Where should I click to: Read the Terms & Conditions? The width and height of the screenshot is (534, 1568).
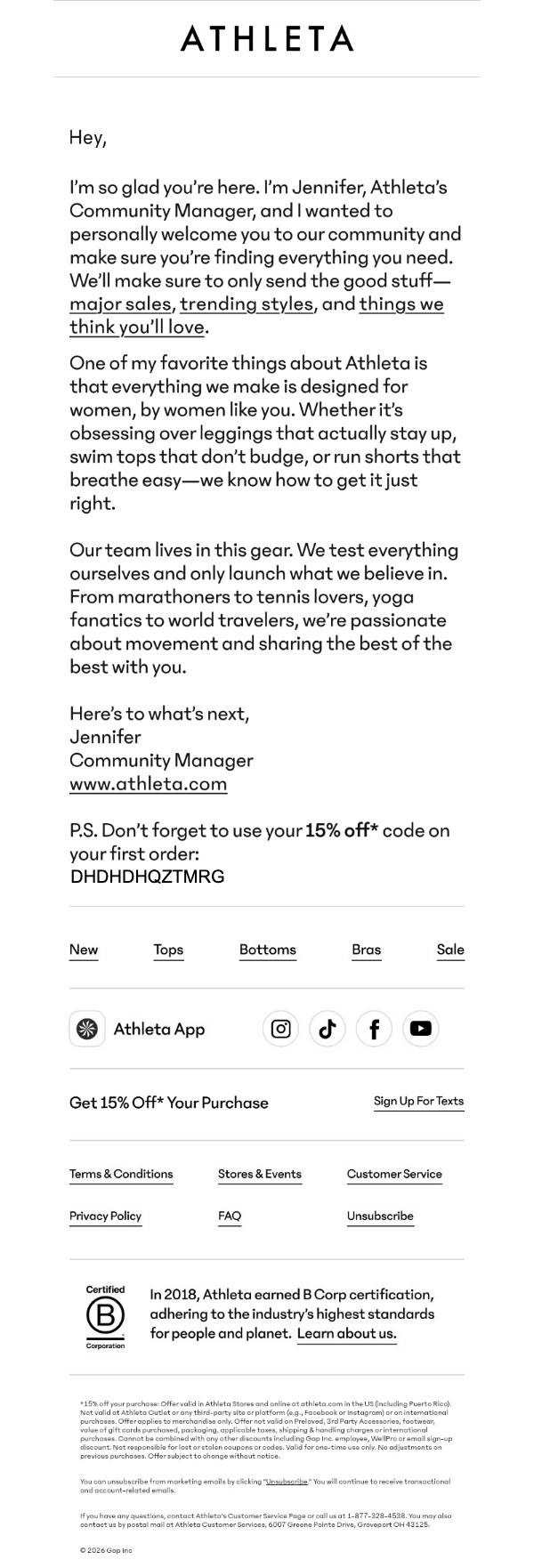tap(121, 1175)
